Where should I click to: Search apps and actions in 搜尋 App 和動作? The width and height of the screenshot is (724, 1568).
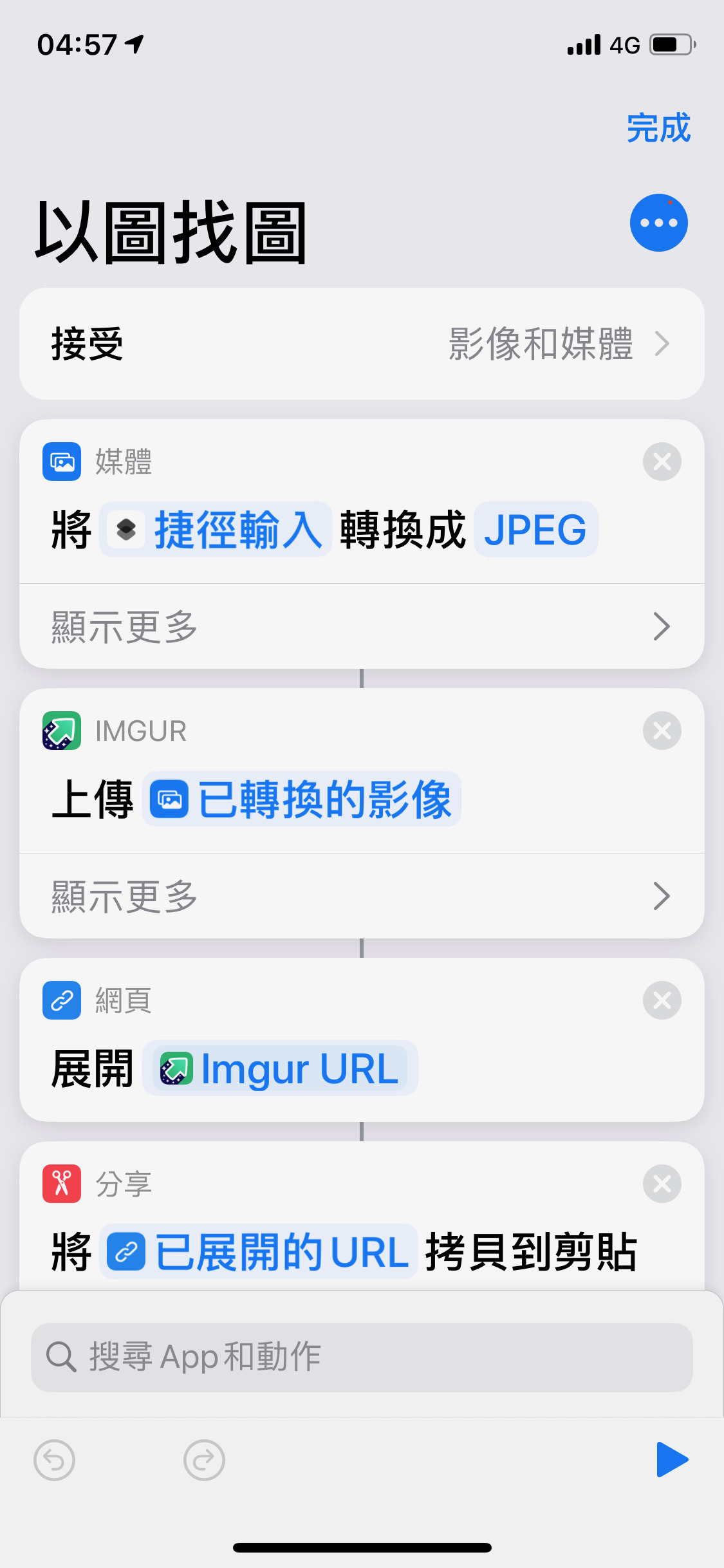coord(362,1357)
